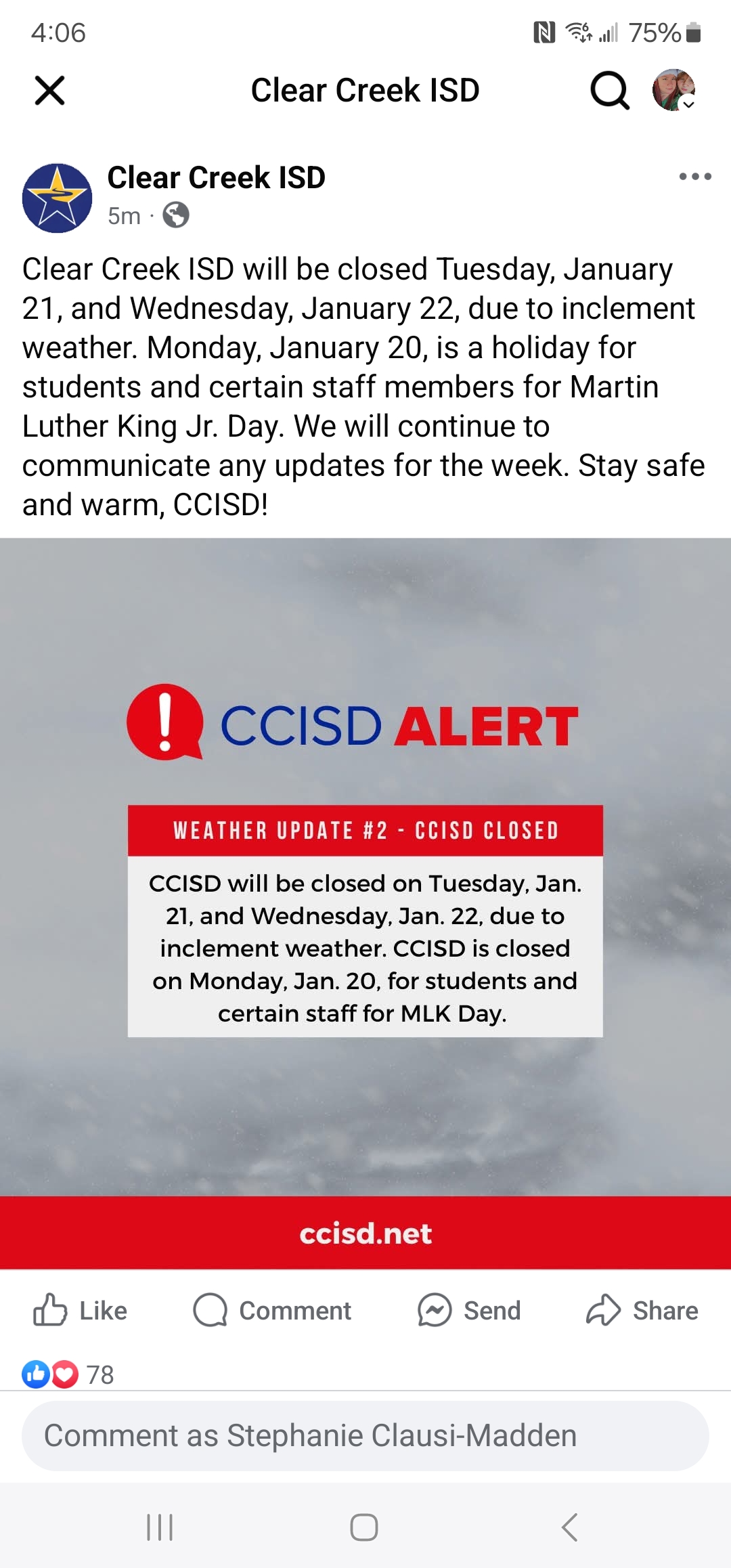This screenshot has height=1568, width=731.
Task: Go back with system navigation arrow
Action: [x=570, y=1527]
